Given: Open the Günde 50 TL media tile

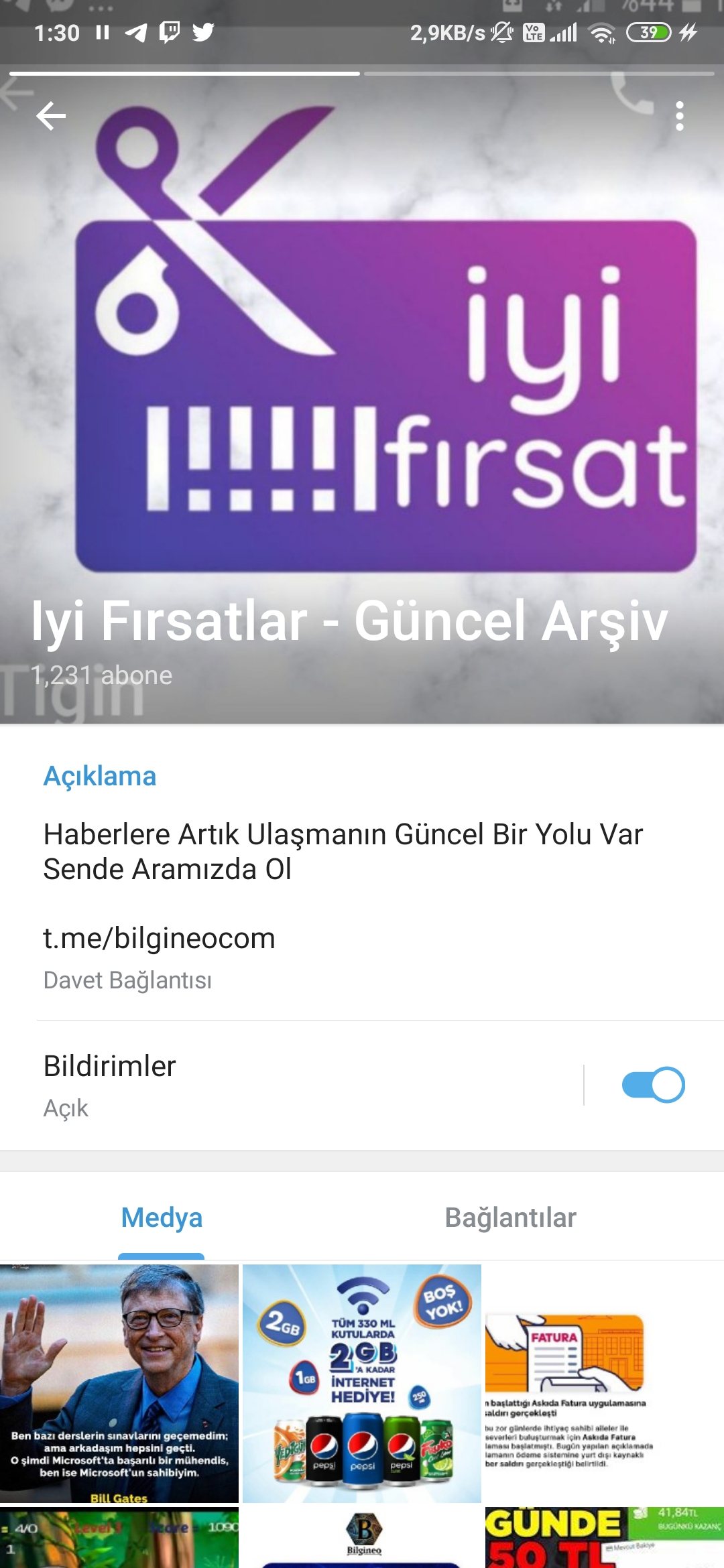Looking at the screenshot, I should (603, 1539).
